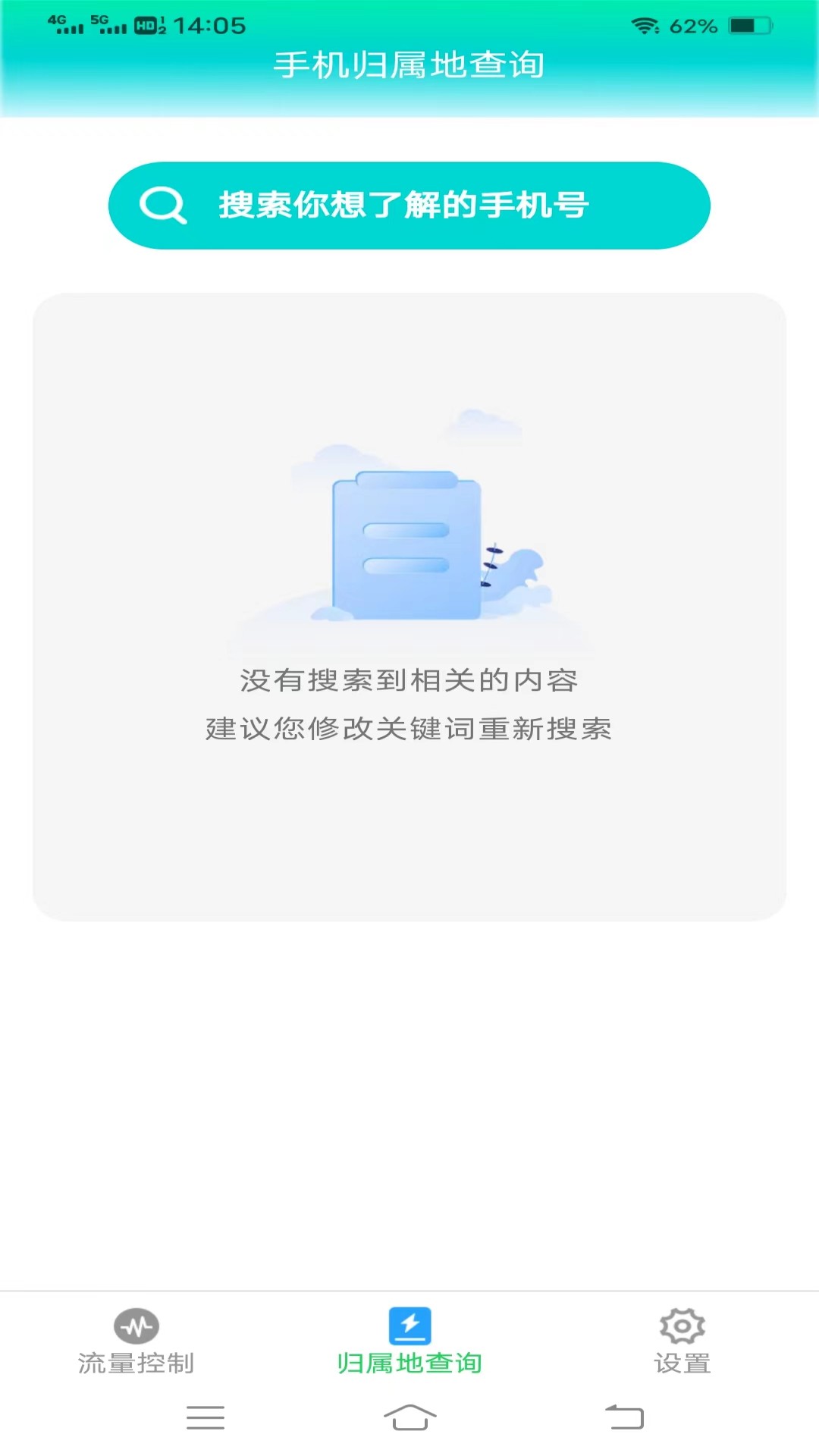Screen dimensions: 819x1456
Task: Tap the battery indicator in status bar
Action: tap(749, 25)
